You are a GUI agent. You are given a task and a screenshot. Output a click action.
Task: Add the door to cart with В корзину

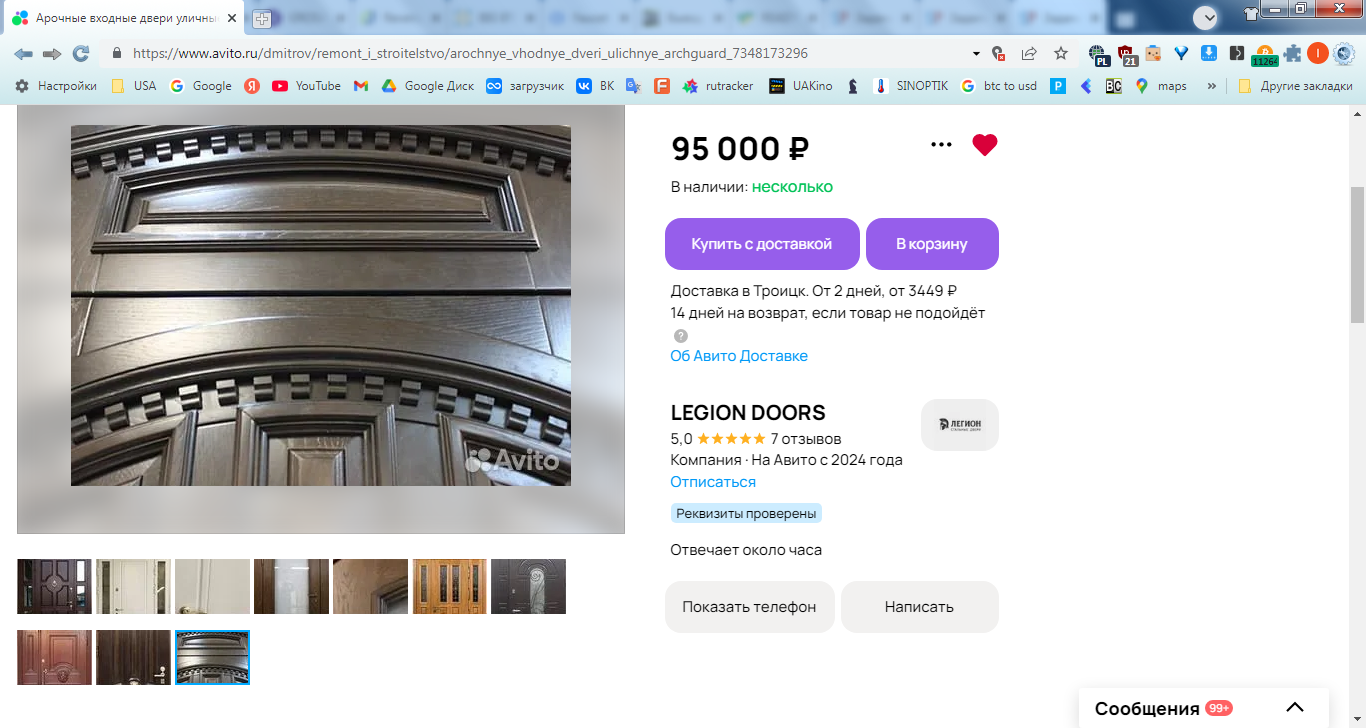click(931, 244)
